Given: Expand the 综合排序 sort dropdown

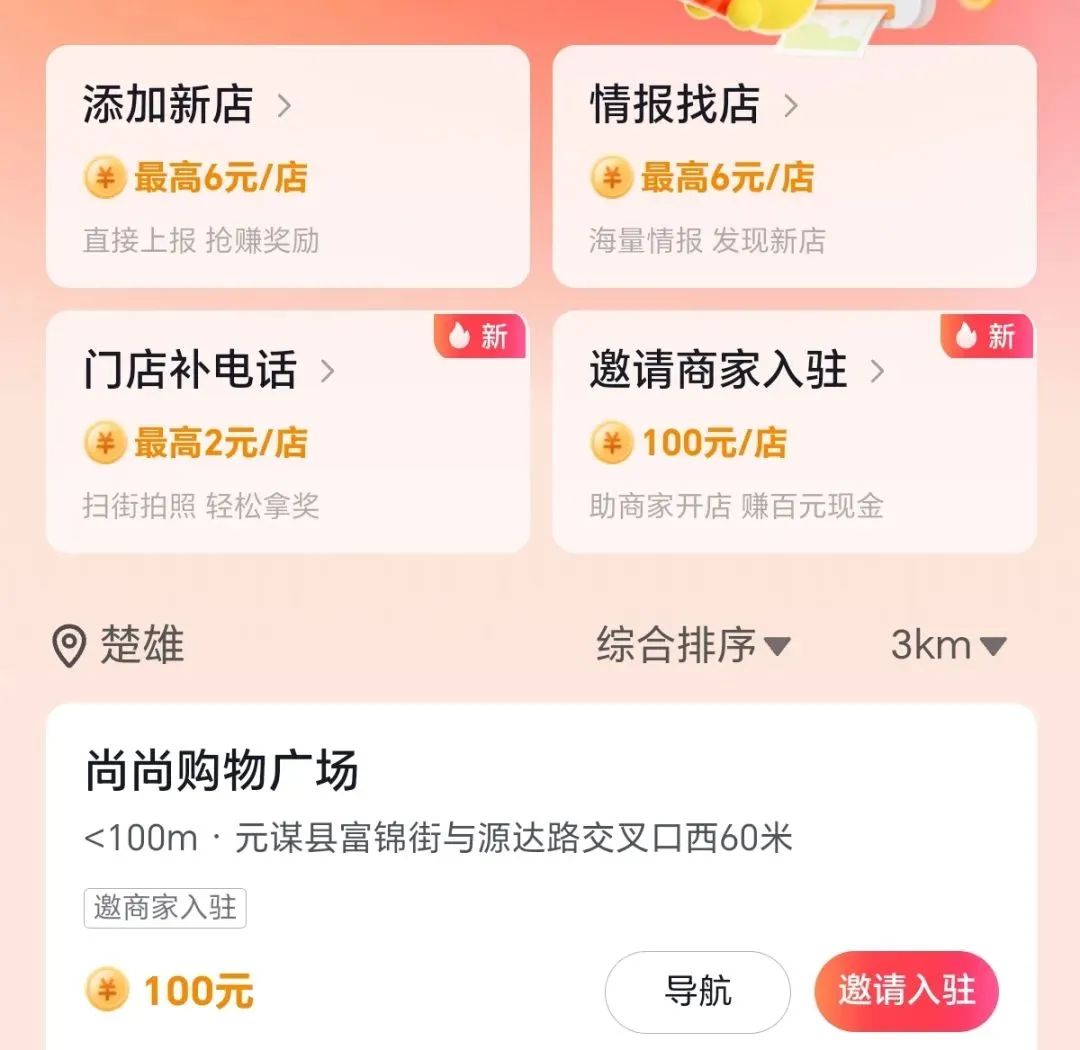Looking at the screenshot, I should click(x=693, y=646).
